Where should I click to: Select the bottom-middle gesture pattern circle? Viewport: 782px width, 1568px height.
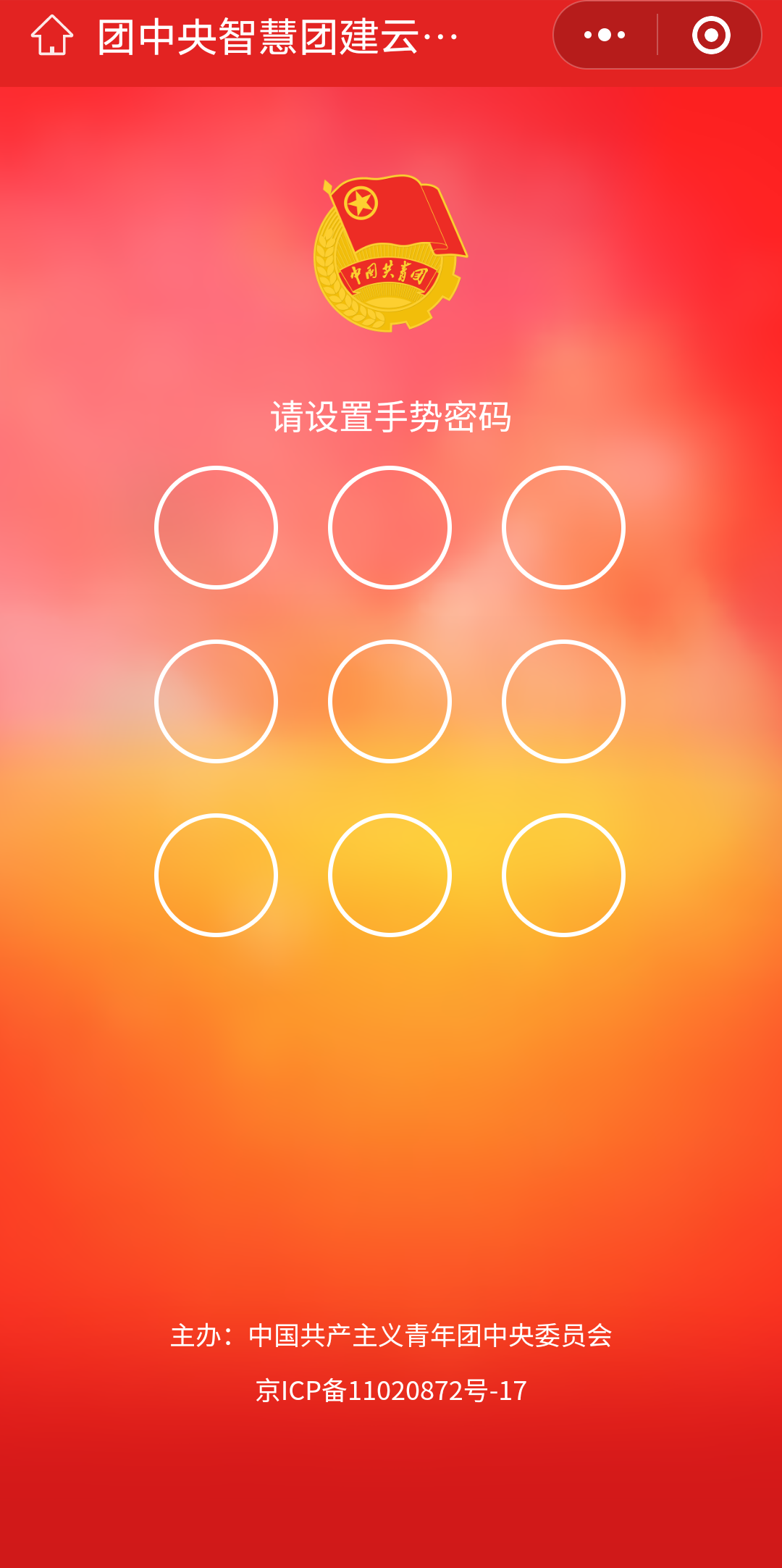click(390, 875)
